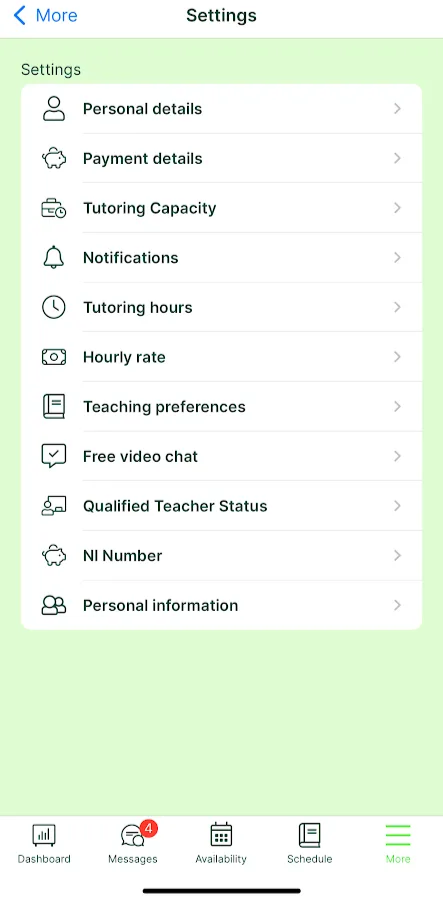Switch to the Messages tab
This screenshot has width=443, height=901.
133,843
